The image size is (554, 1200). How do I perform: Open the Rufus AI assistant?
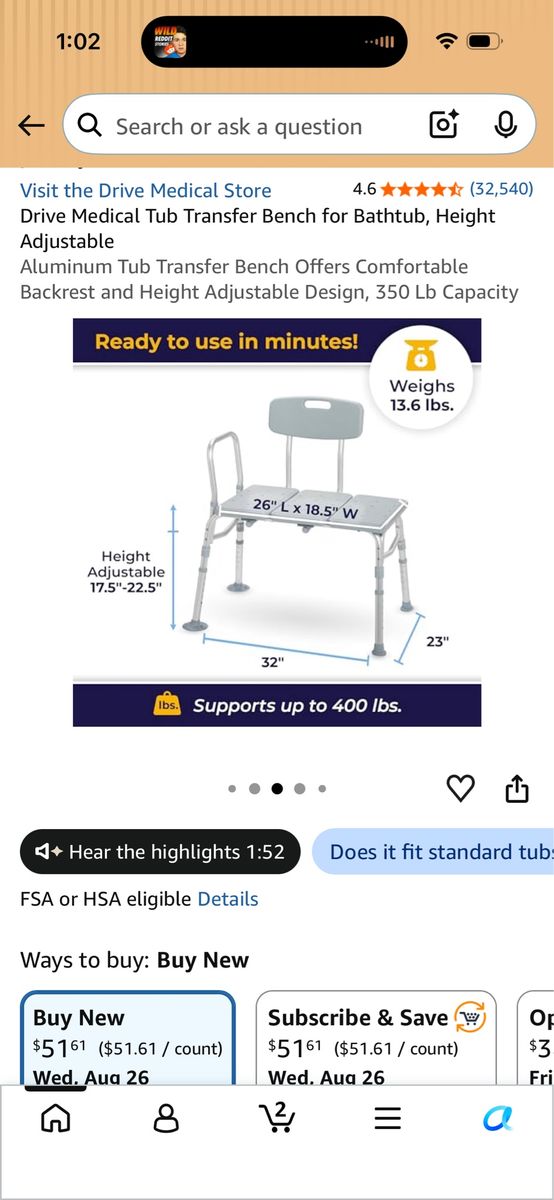pos(498,1118)
